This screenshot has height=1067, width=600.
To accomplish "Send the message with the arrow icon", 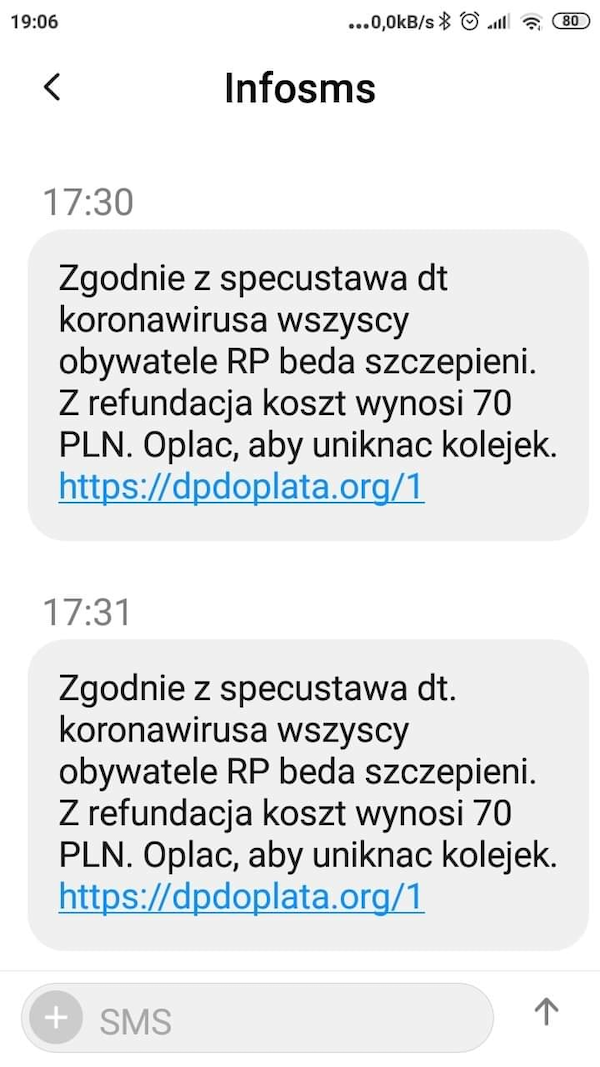I will click(x=546, y=1012).
